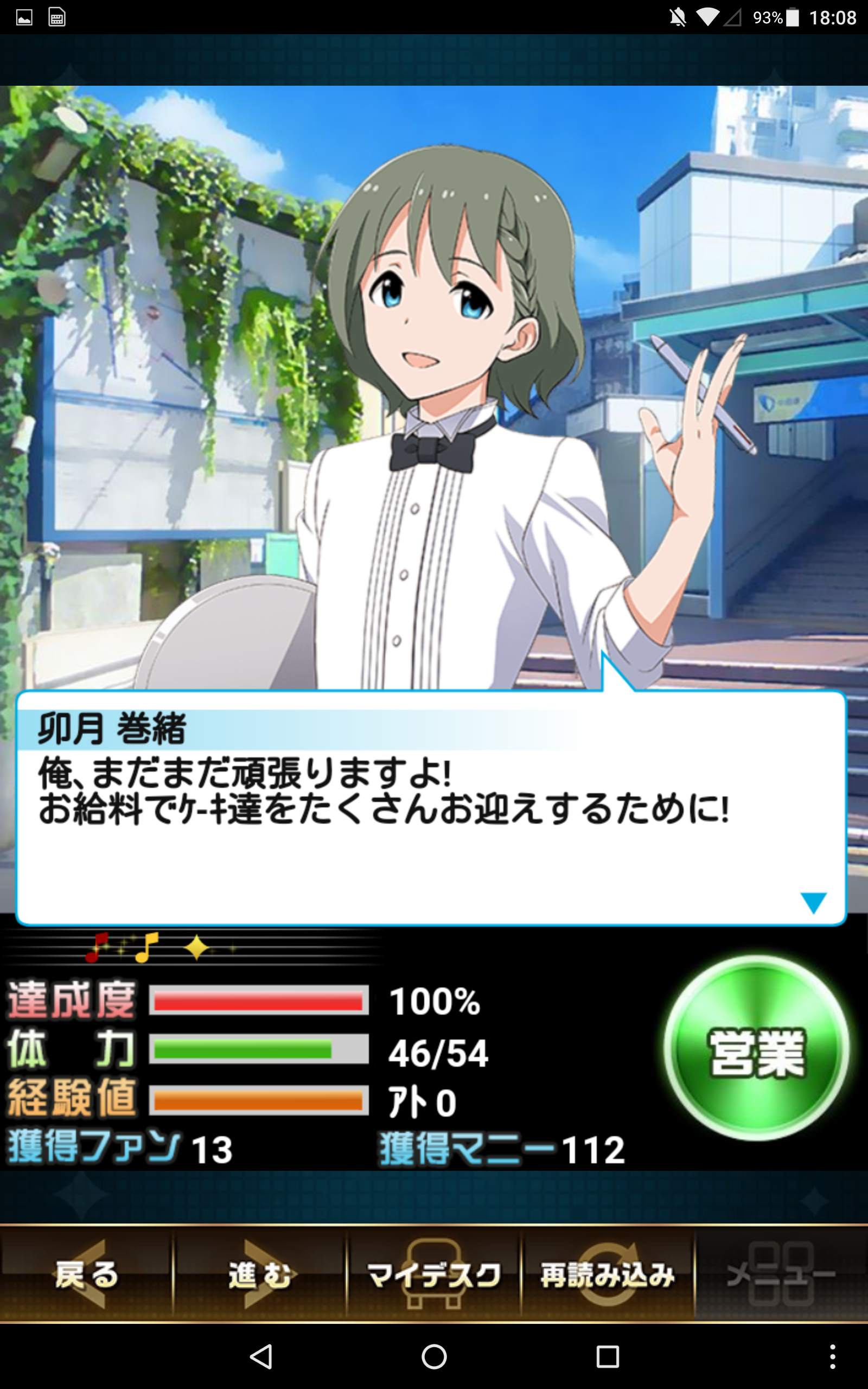Viewport: 868px width, 1389px height.
Task: Open the メニュー menu
Action: coord(781,1276)
